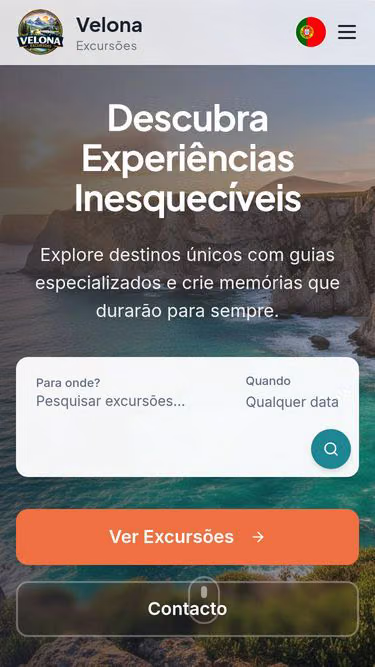This screenshot has height=667, width=375.
Task: Open Ver Excursões
Action: tap(188, 537)
